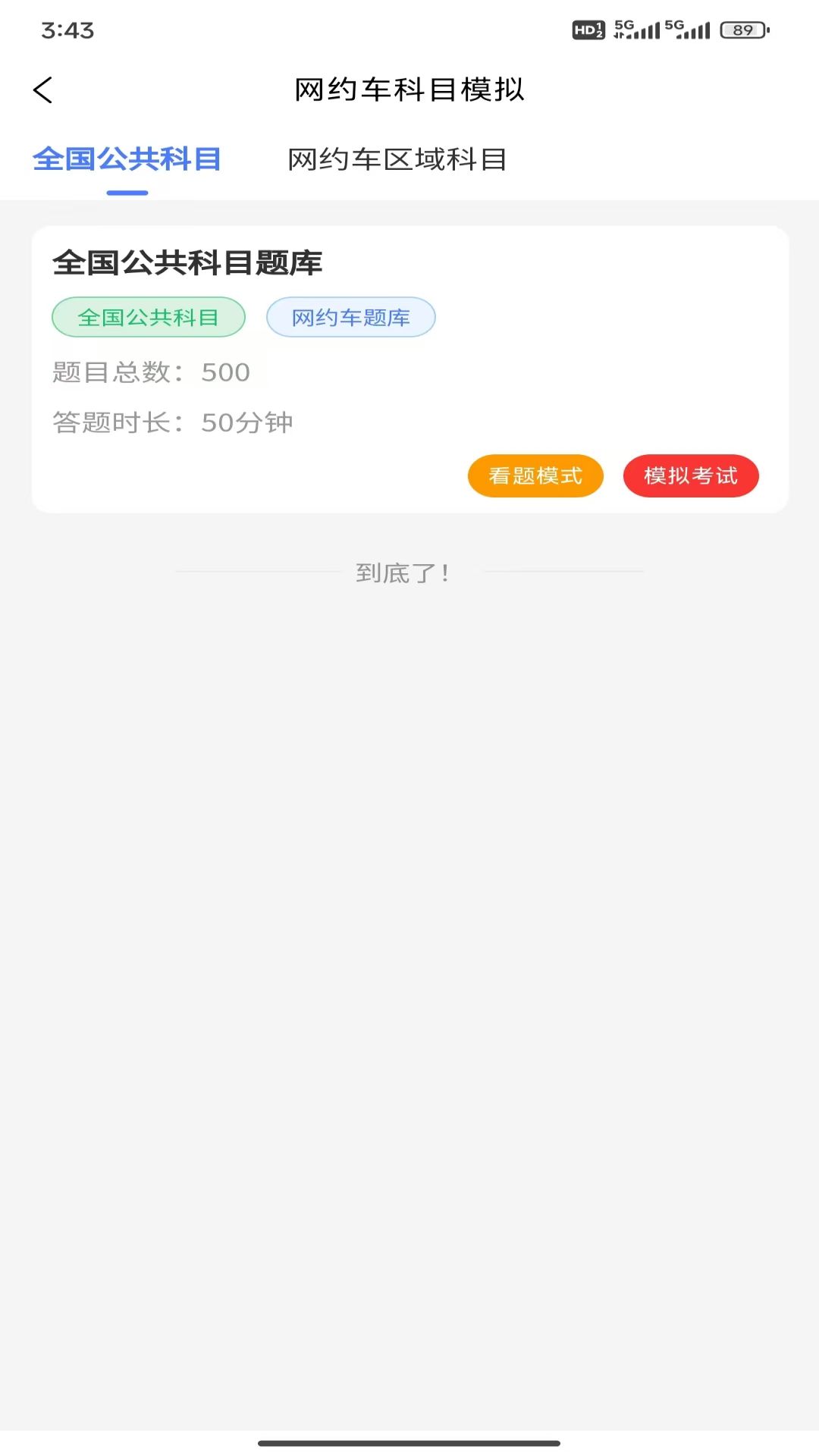Tap the HD icon in status bar
Image resolution: width=819 pixels, height=1456 pixels.
pos(588,29)
